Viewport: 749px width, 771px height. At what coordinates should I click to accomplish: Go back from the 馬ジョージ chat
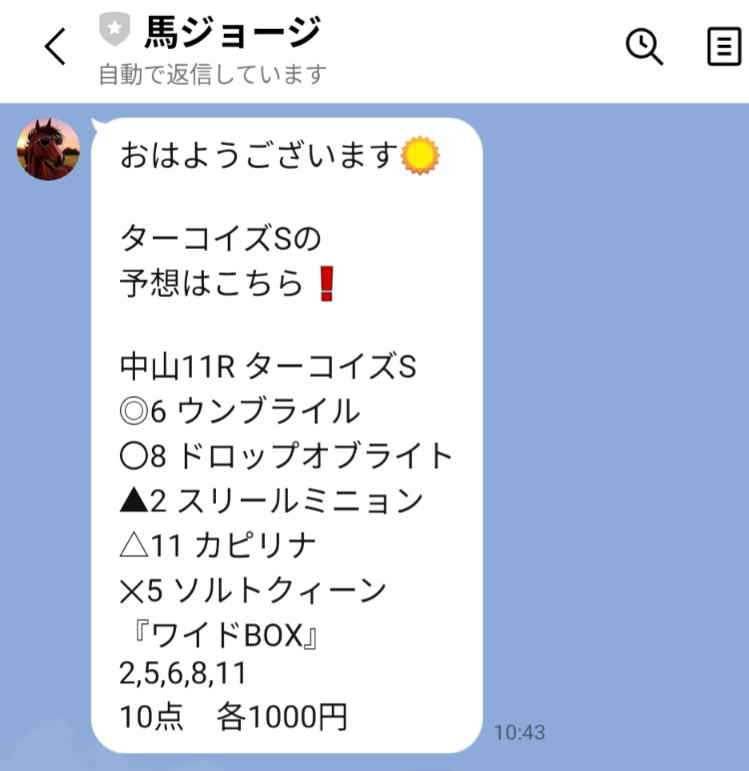[56, 47]
